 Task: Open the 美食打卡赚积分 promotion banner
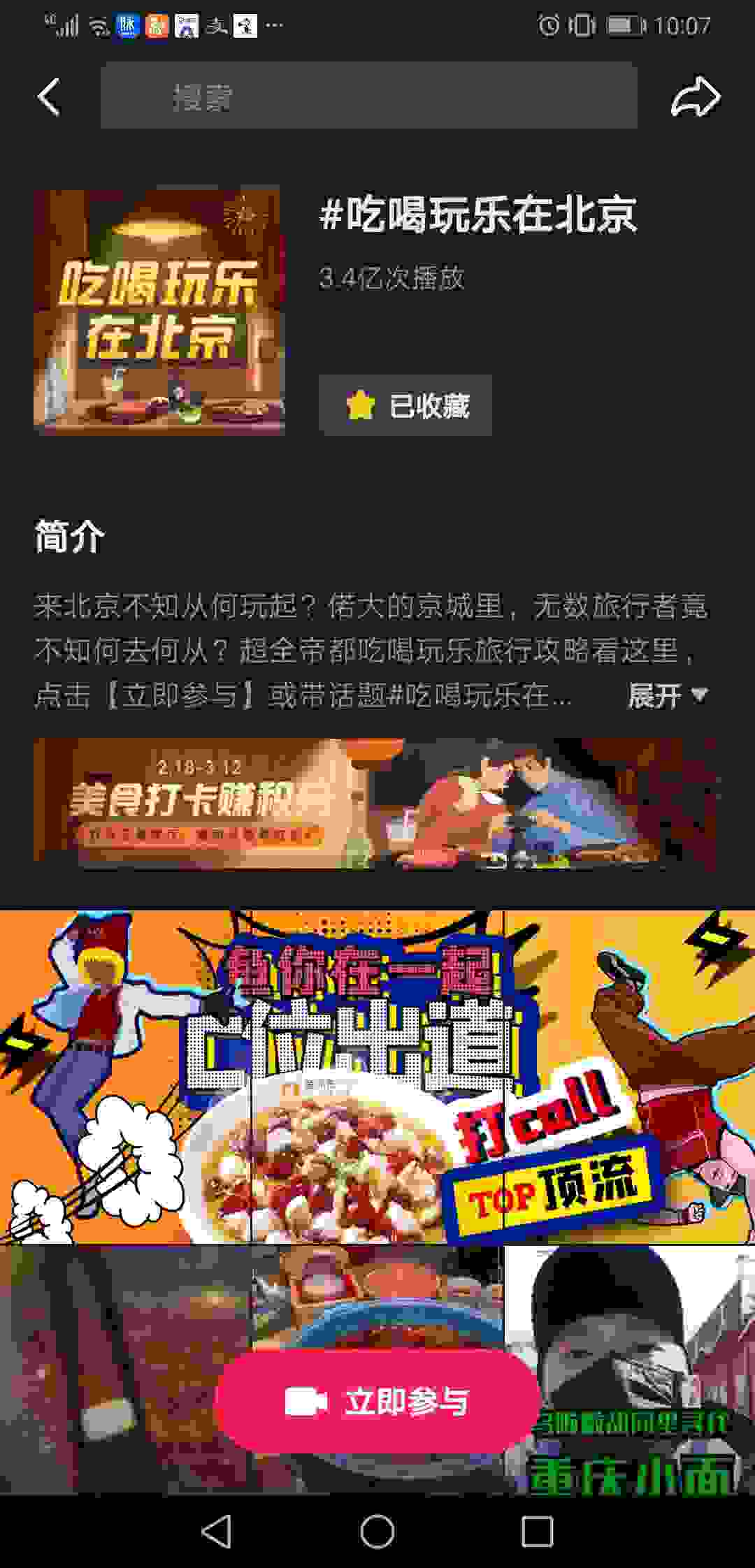375,804
